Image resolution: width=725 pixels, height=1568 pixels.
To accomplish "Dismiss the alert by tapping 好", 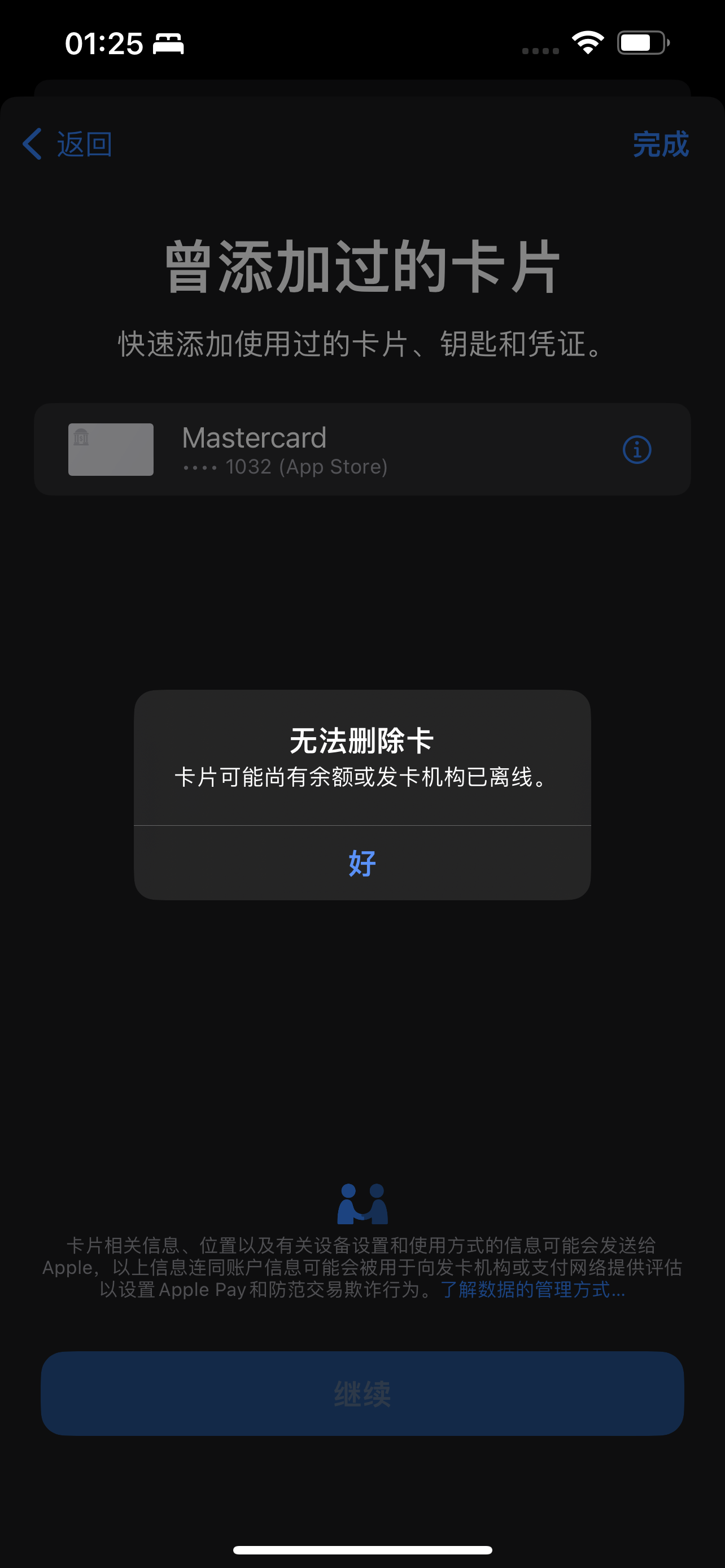I will [x=362, y=862].
